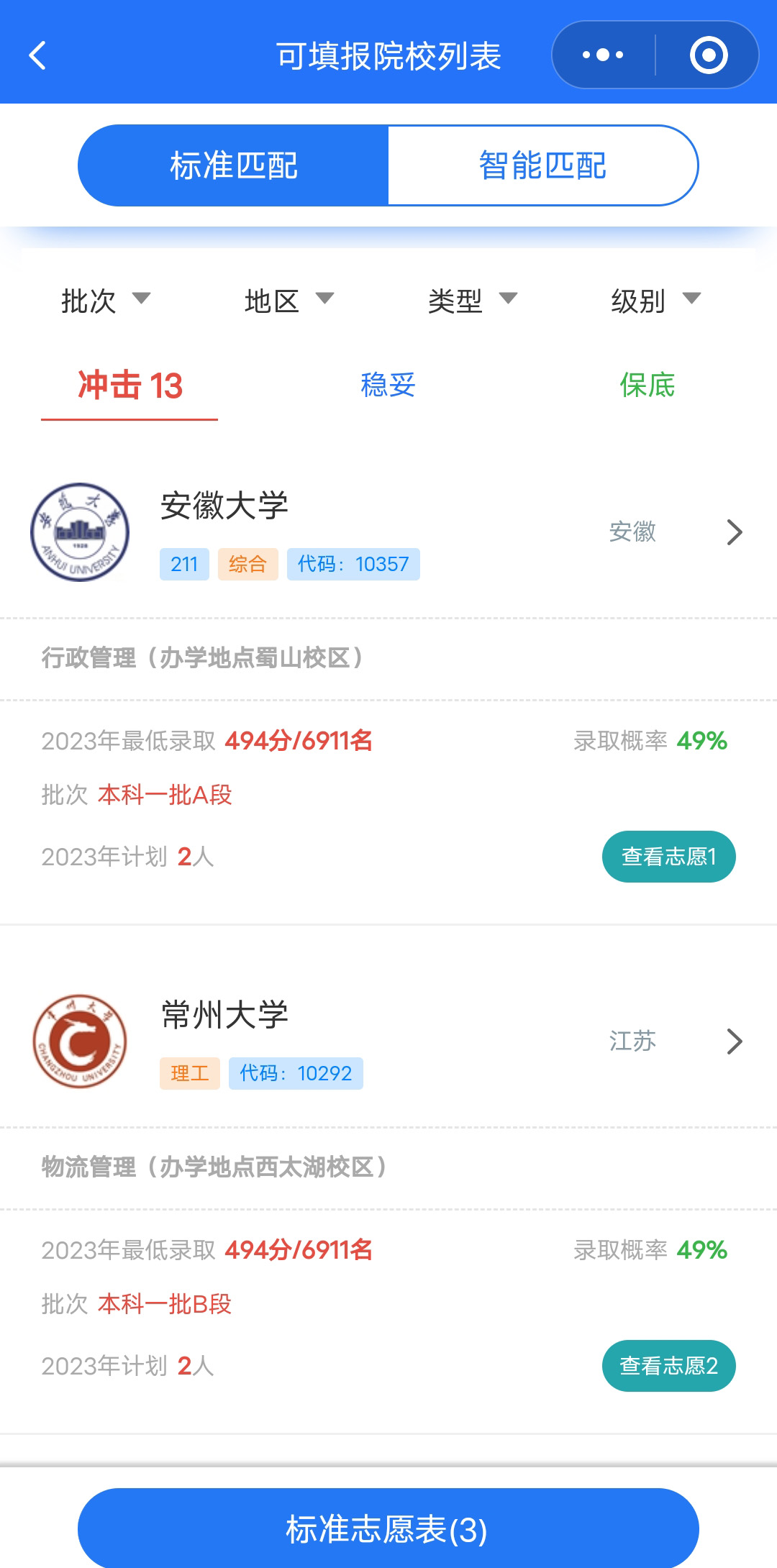Screen dimensions: 777x1568
Task: Tap the 查看志愿2 button
Action: click(668, 1366)
